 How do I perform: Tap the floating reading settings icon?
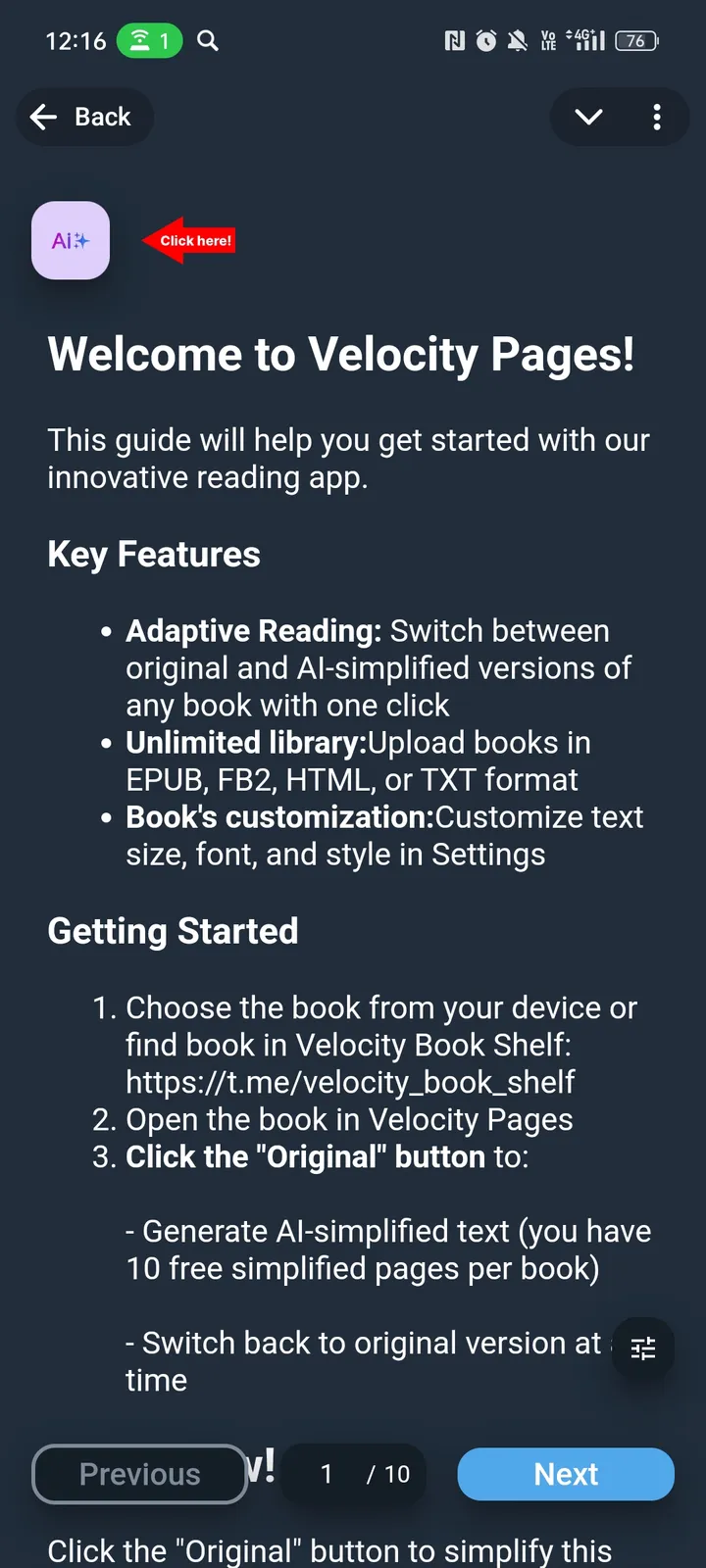pyautogui.click(x=643, y=1349)
